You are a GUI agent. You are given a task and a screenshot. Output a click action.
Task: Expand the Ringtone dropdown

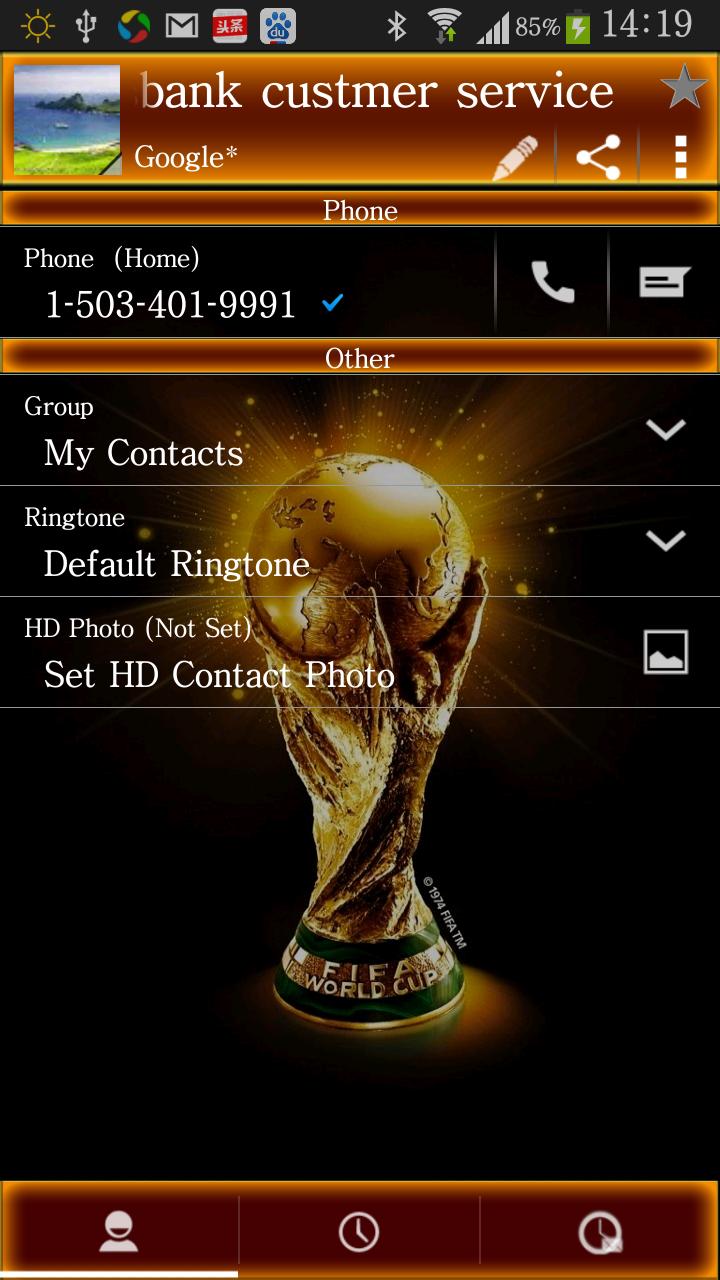(x=665, y=541)
